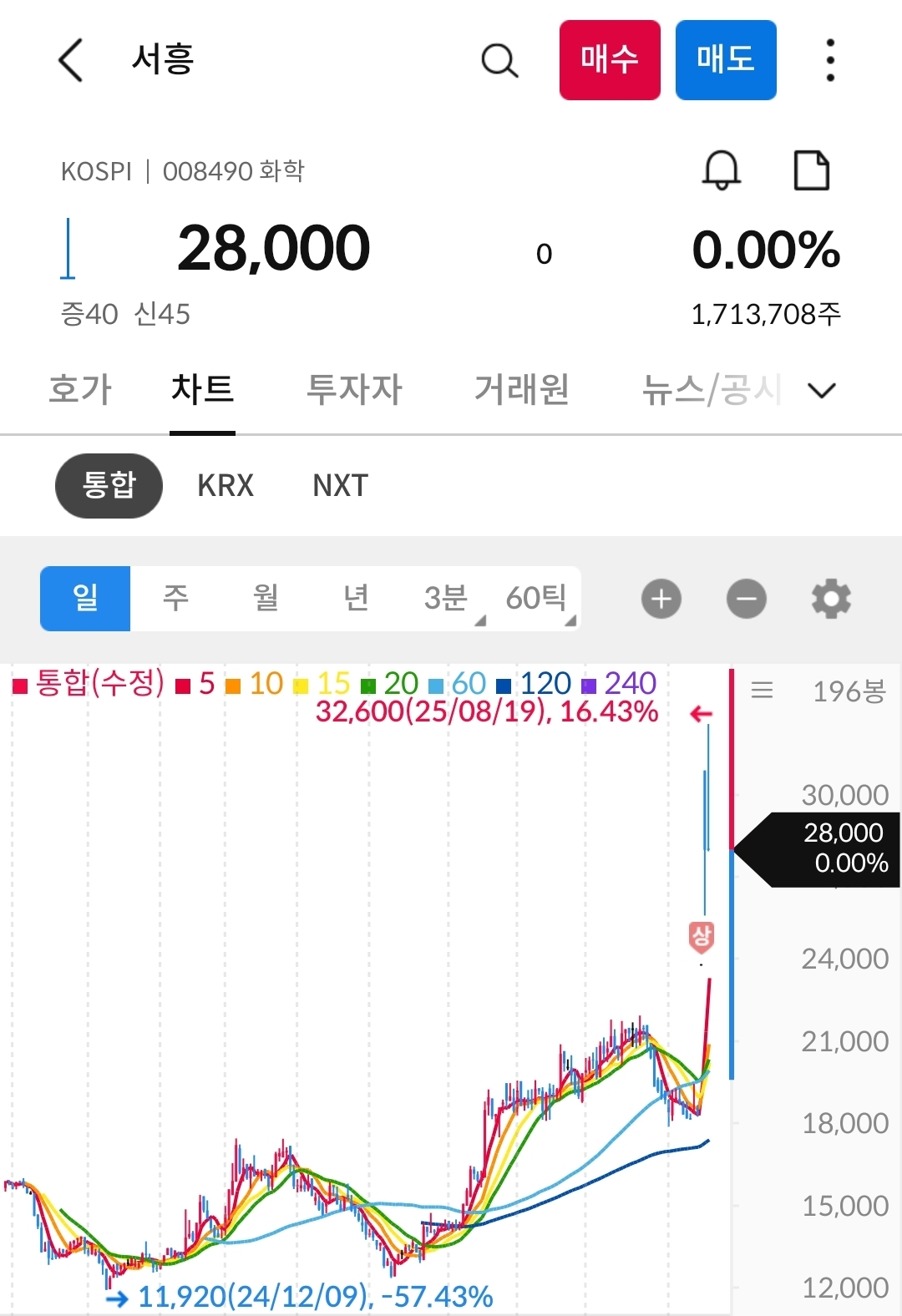Go back with the back arrow
This screenshot has height=1316, width=902.
[70, 61]
